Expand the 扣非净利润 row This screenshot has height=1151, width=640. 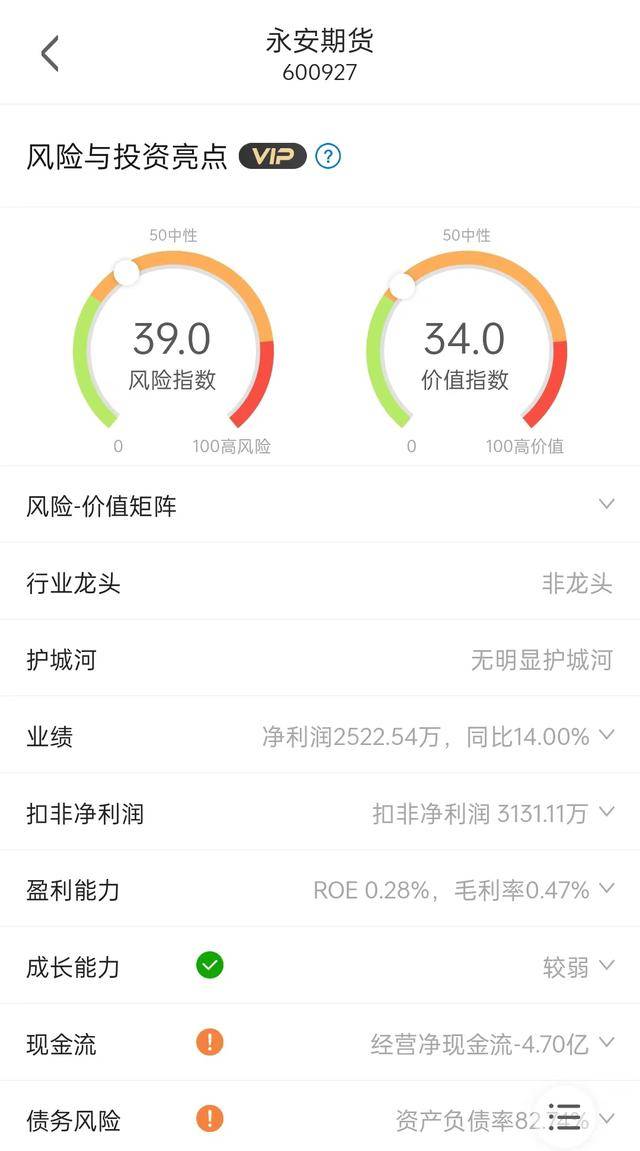point(606,812)
